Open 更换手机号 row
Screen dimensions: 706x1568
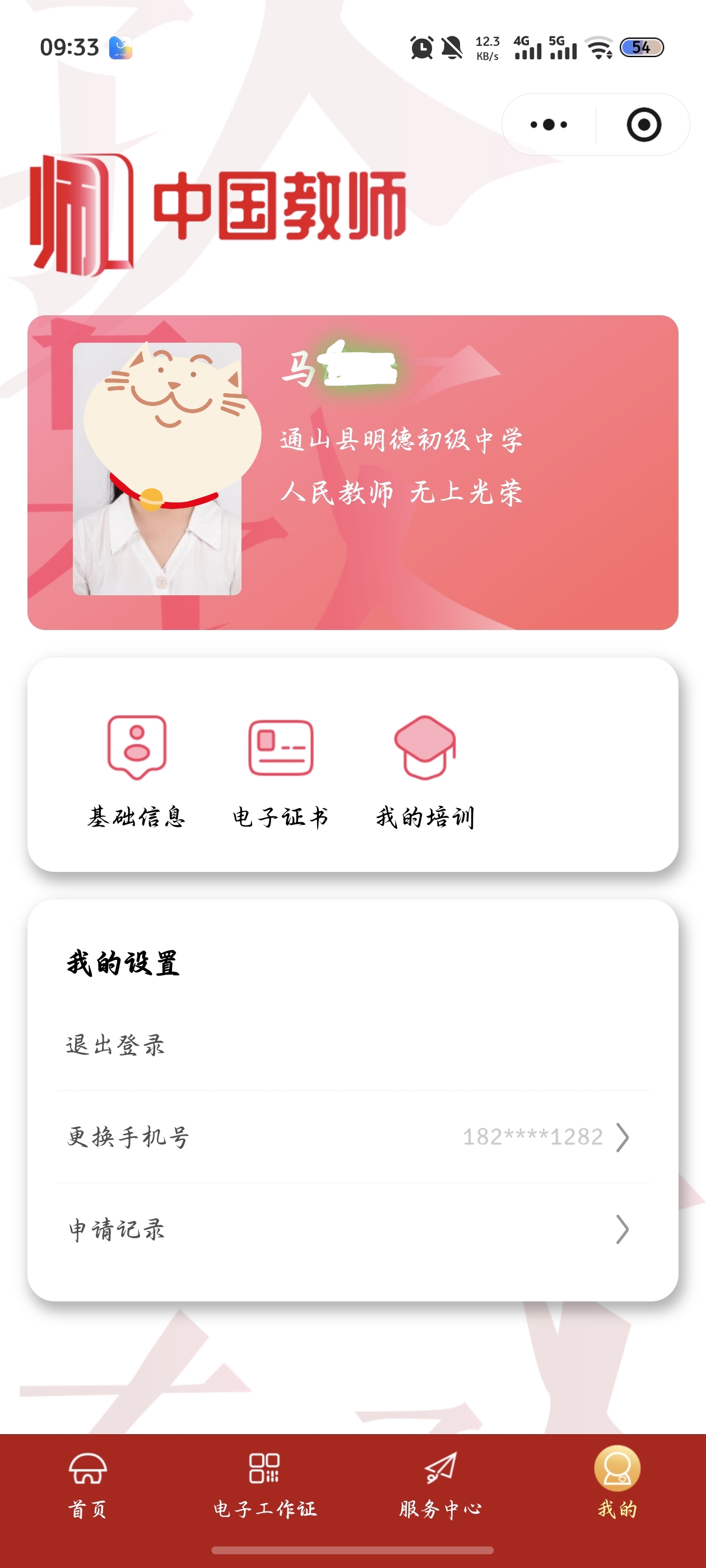354,1137
